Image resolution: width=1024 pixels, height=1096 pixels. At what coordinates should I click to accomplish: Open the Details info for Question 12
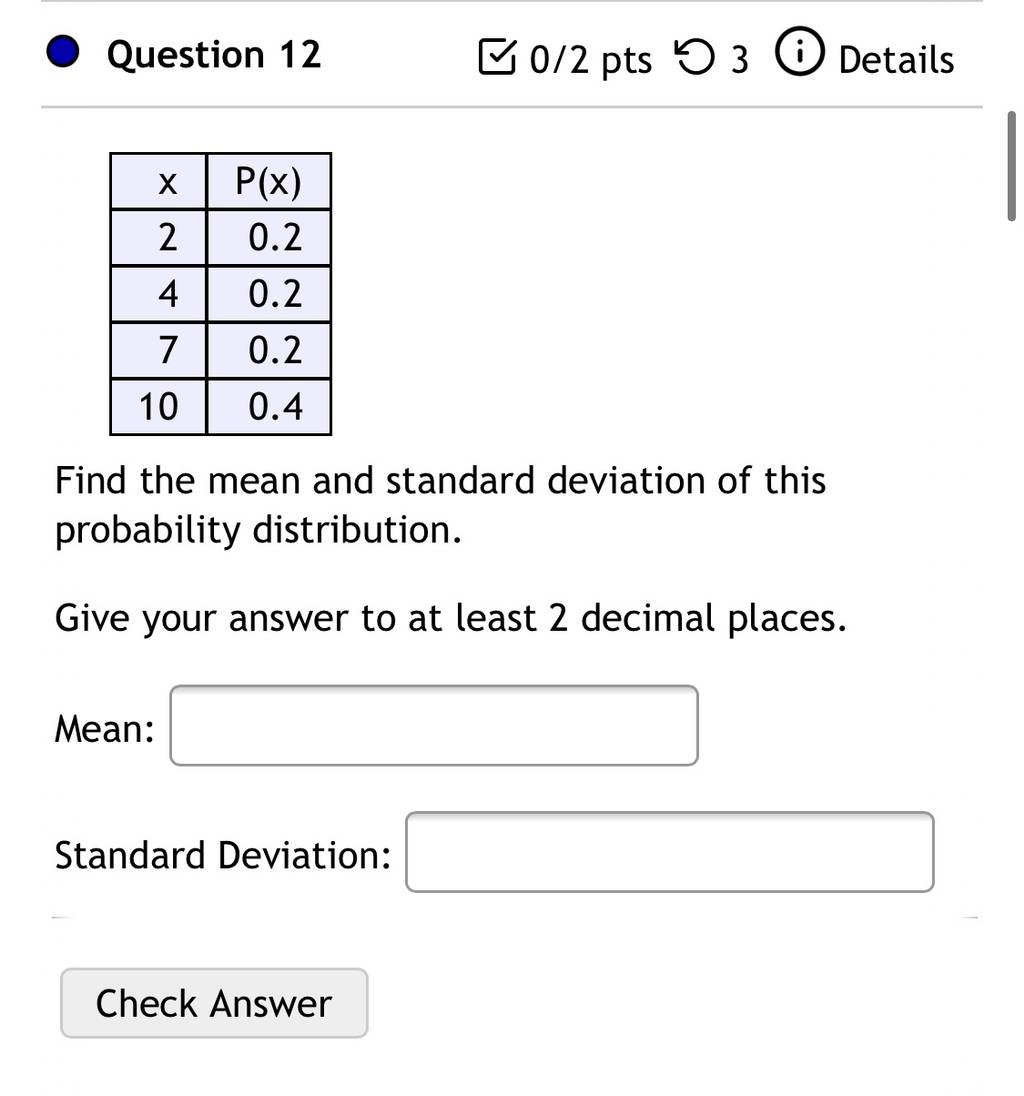coord(865,55)
